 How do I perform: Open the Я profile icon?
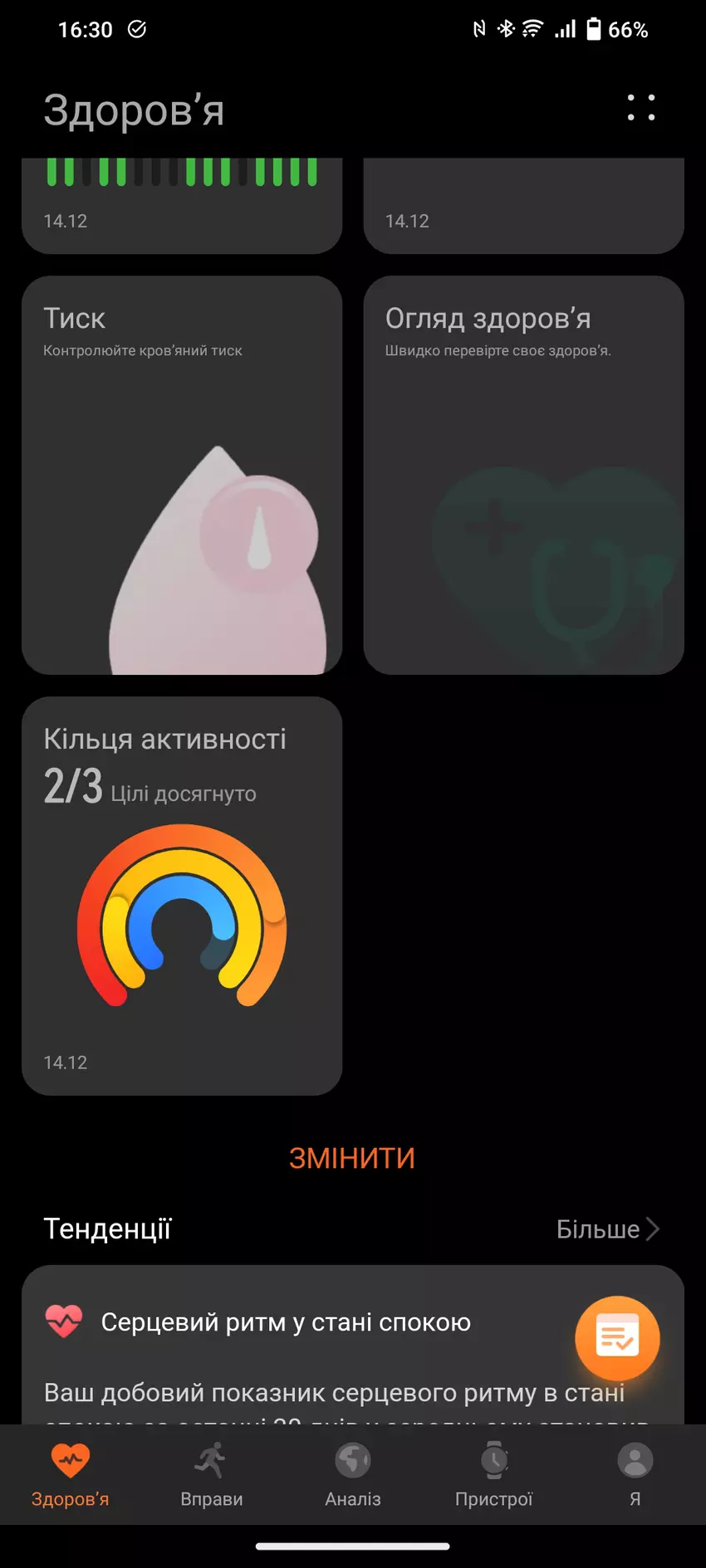[634, 1460]
